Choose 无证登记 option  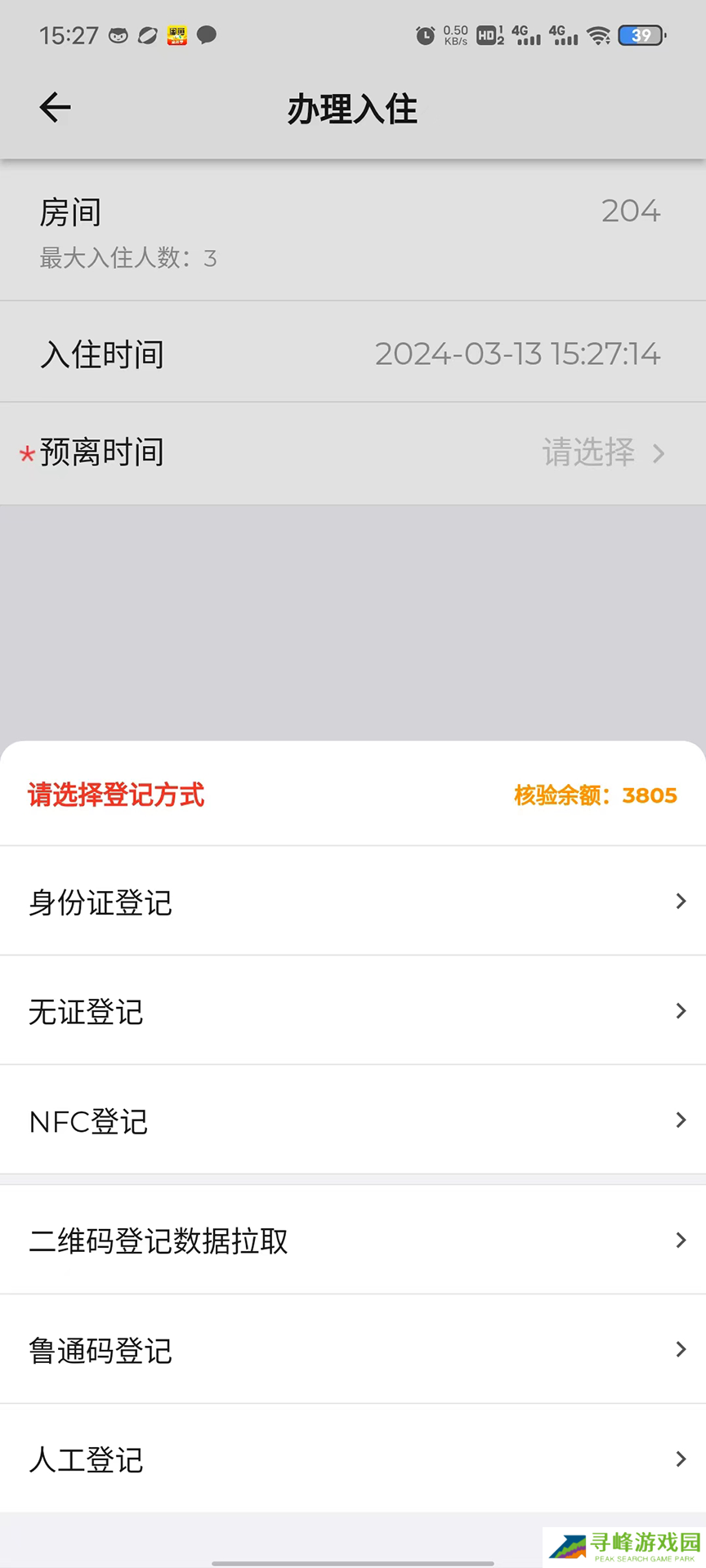(353, 1011)
